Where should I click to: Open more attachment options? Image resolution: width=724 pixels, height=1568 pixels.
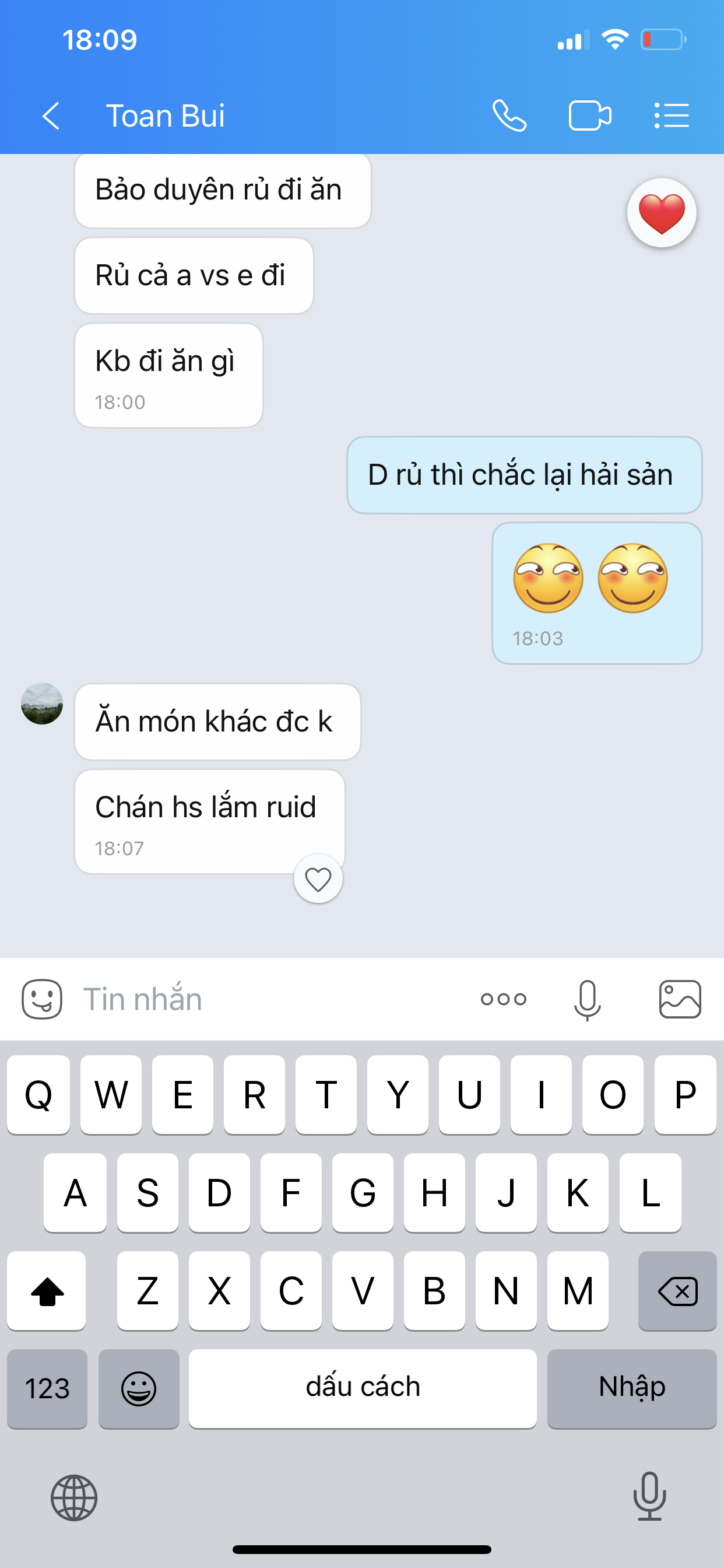503,999
